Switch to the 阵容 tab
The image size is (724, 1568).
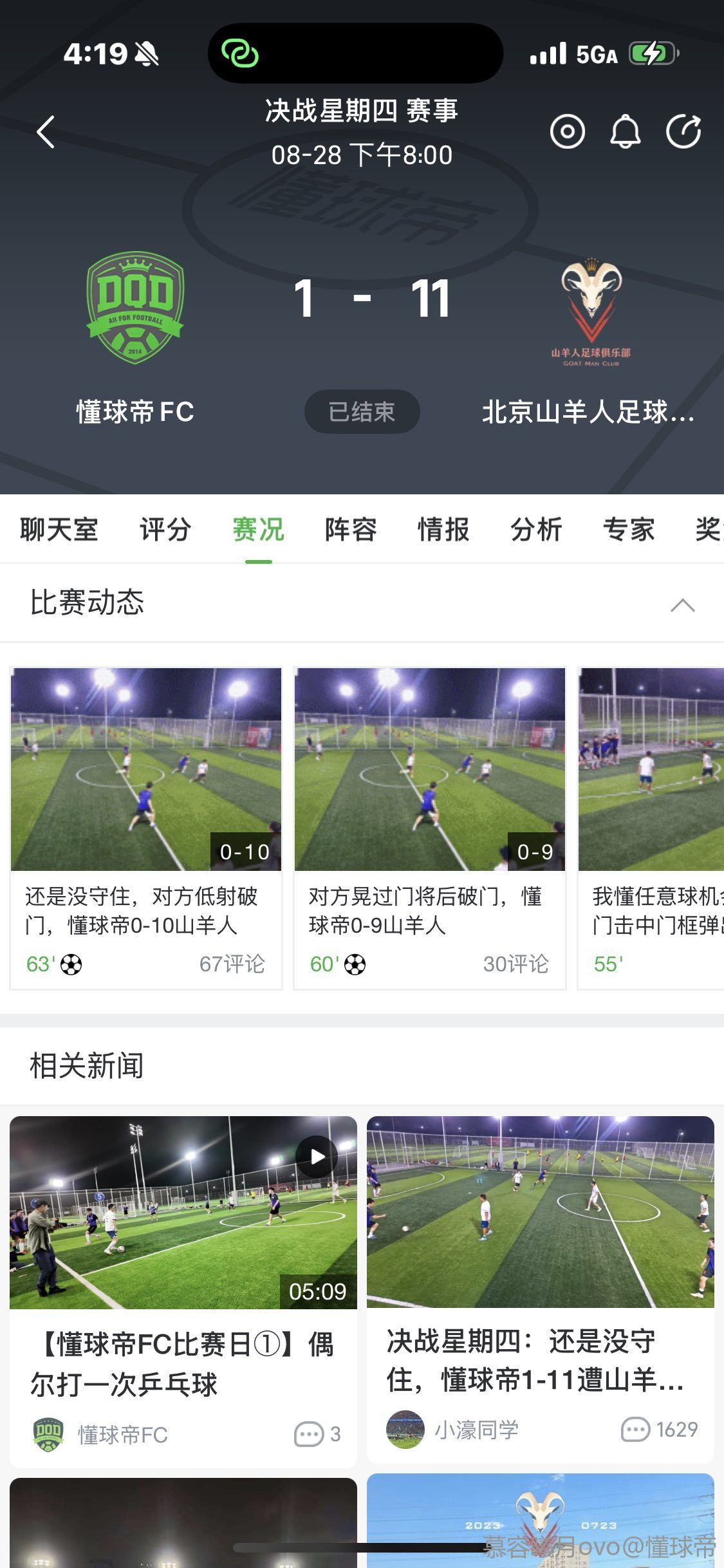[x=351, y=530]
